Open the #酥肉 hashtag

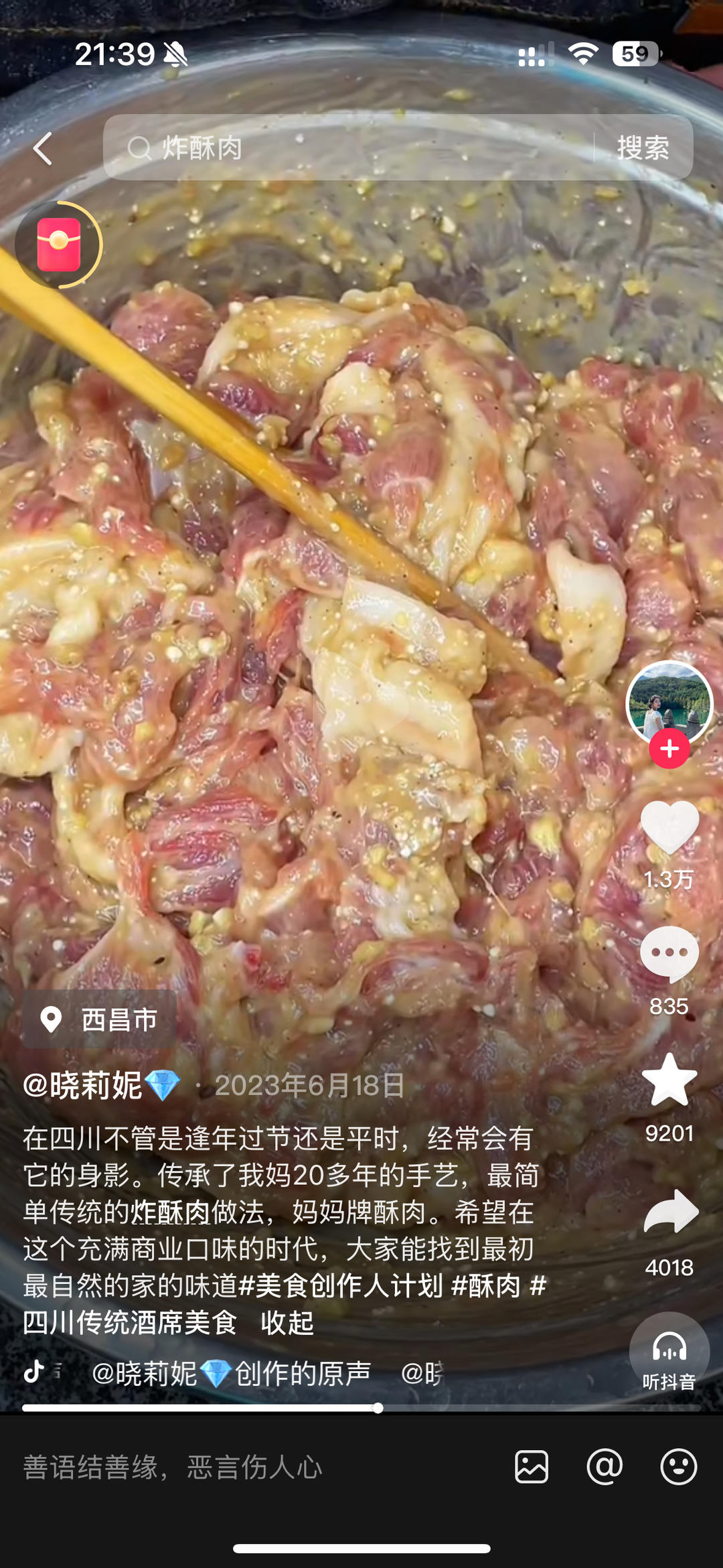coord(486,1286)
